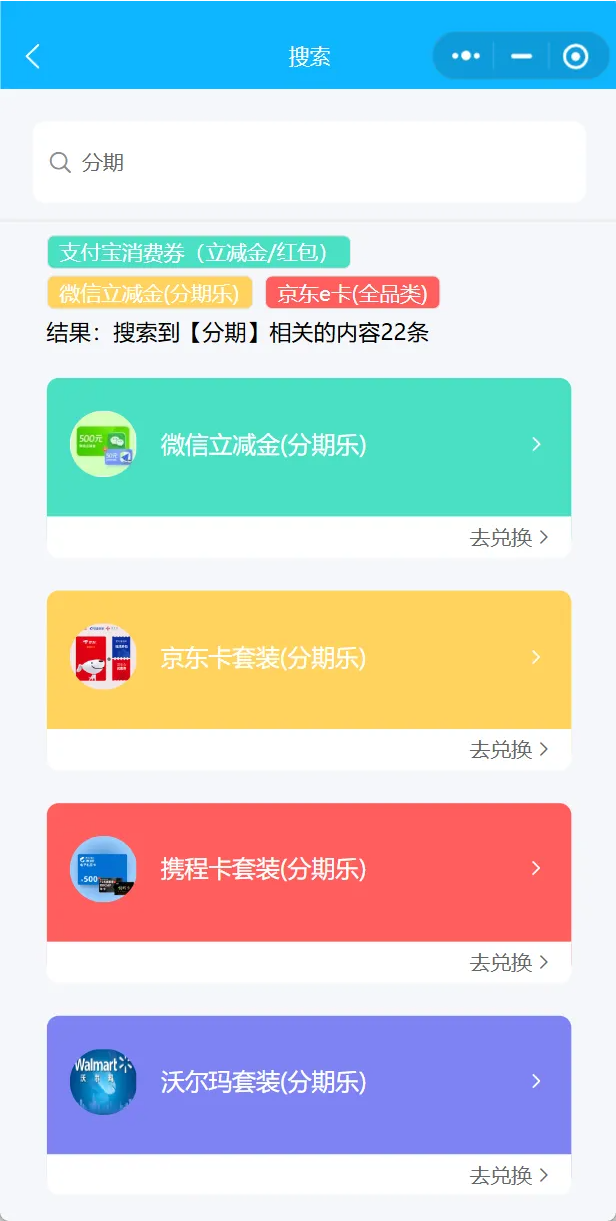
Task: Select the 京东e卡(全品类) chip
Action: pos(352,293)
